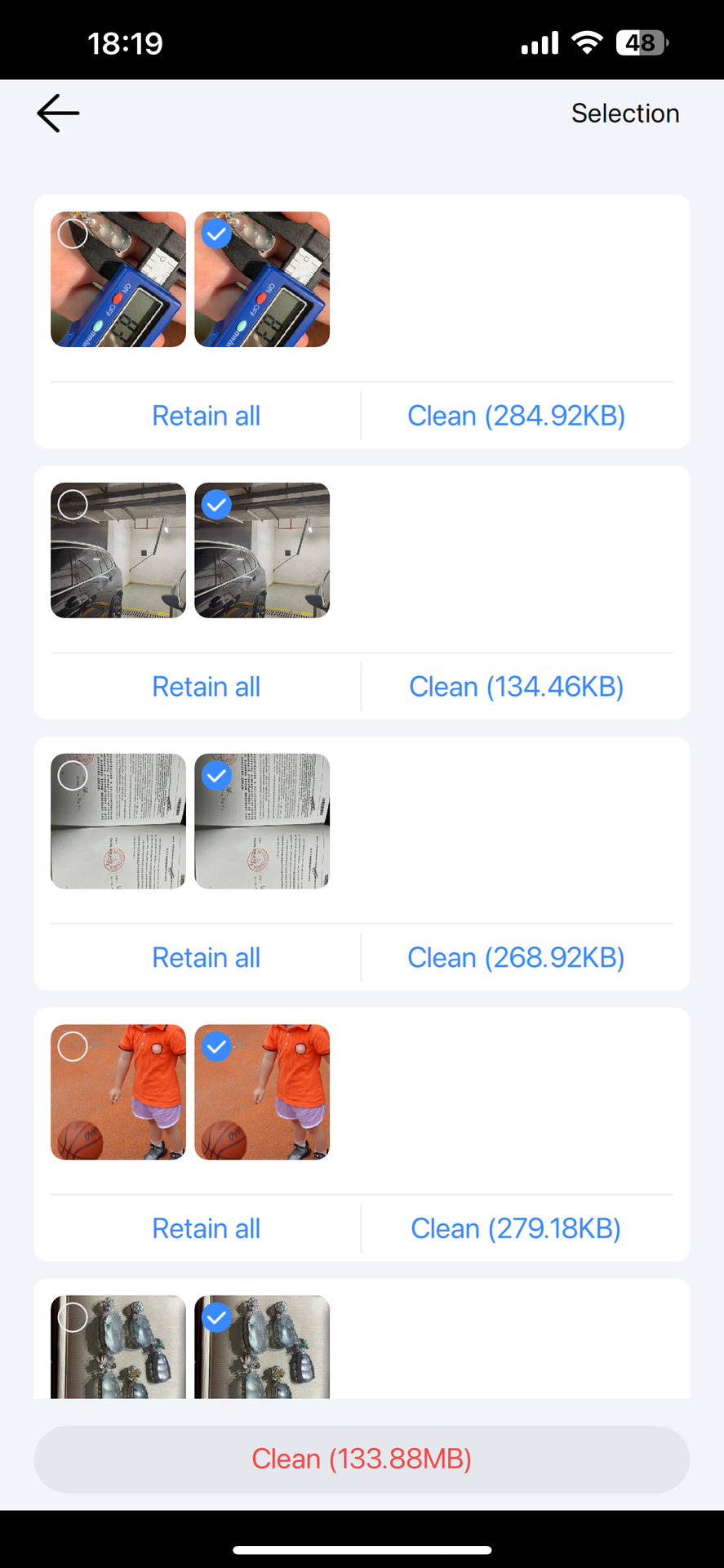Viewport: 724px width, 1568px height.
Task: Retain all caliper photos
Action: (206, 416)
